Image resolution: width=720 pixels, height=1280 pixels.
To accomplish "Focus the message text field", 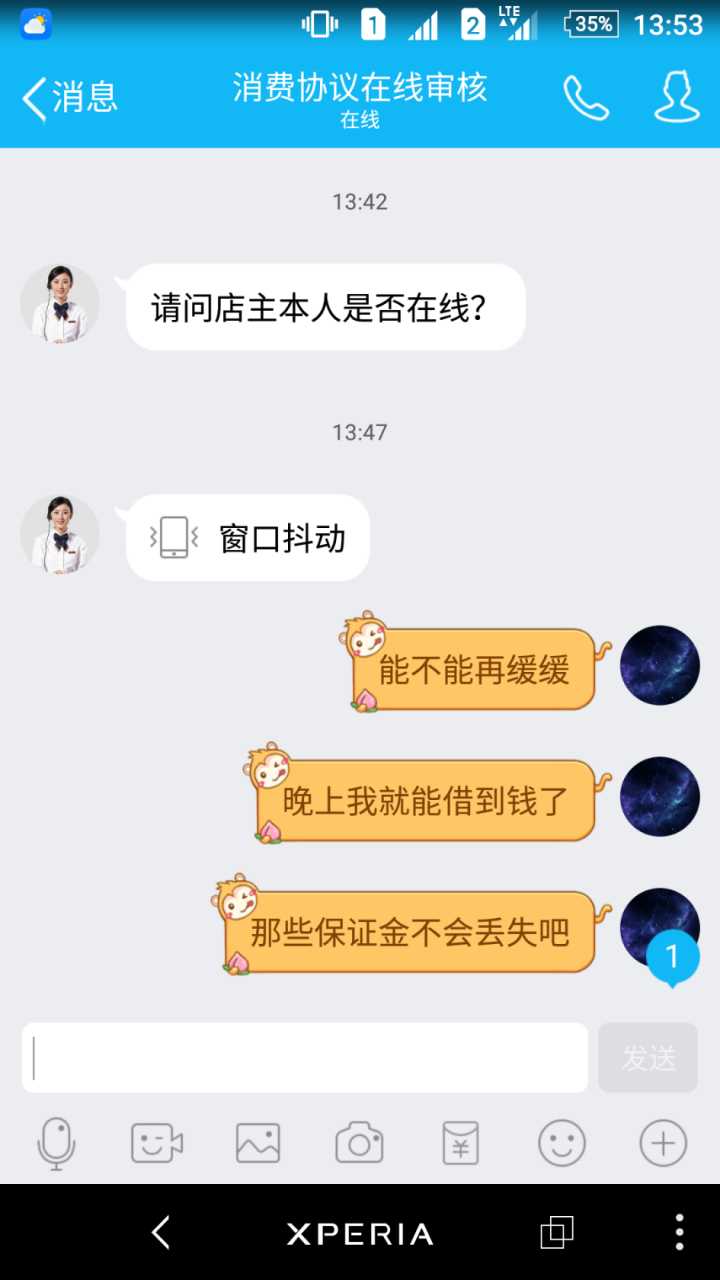I will 305,1057.
